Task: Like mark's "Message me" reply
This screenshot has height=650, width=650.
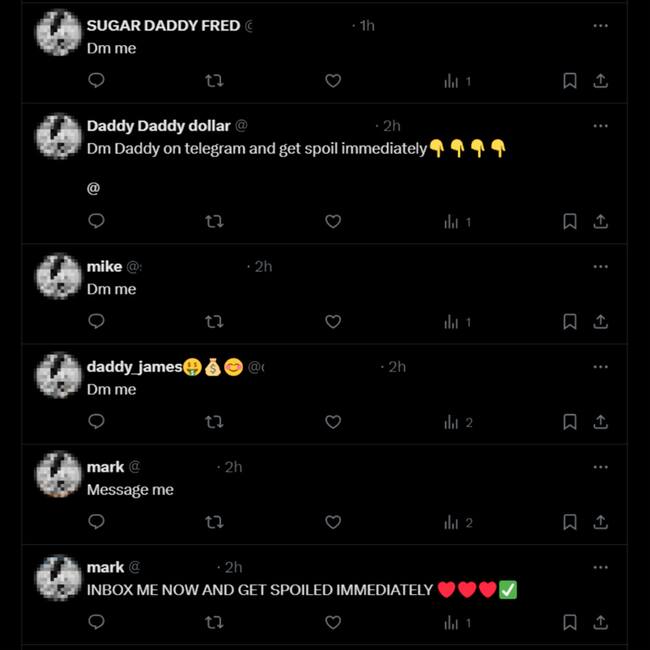Action: (x=333, y=522)
